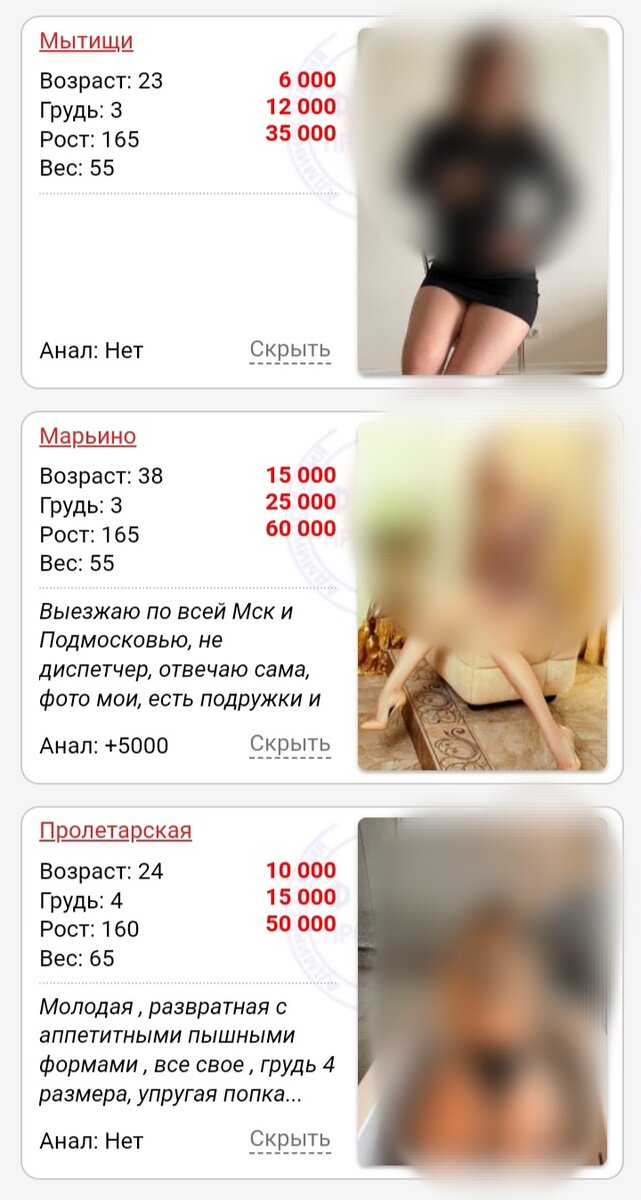Open the photo on the Марьино card

point(482,596)
